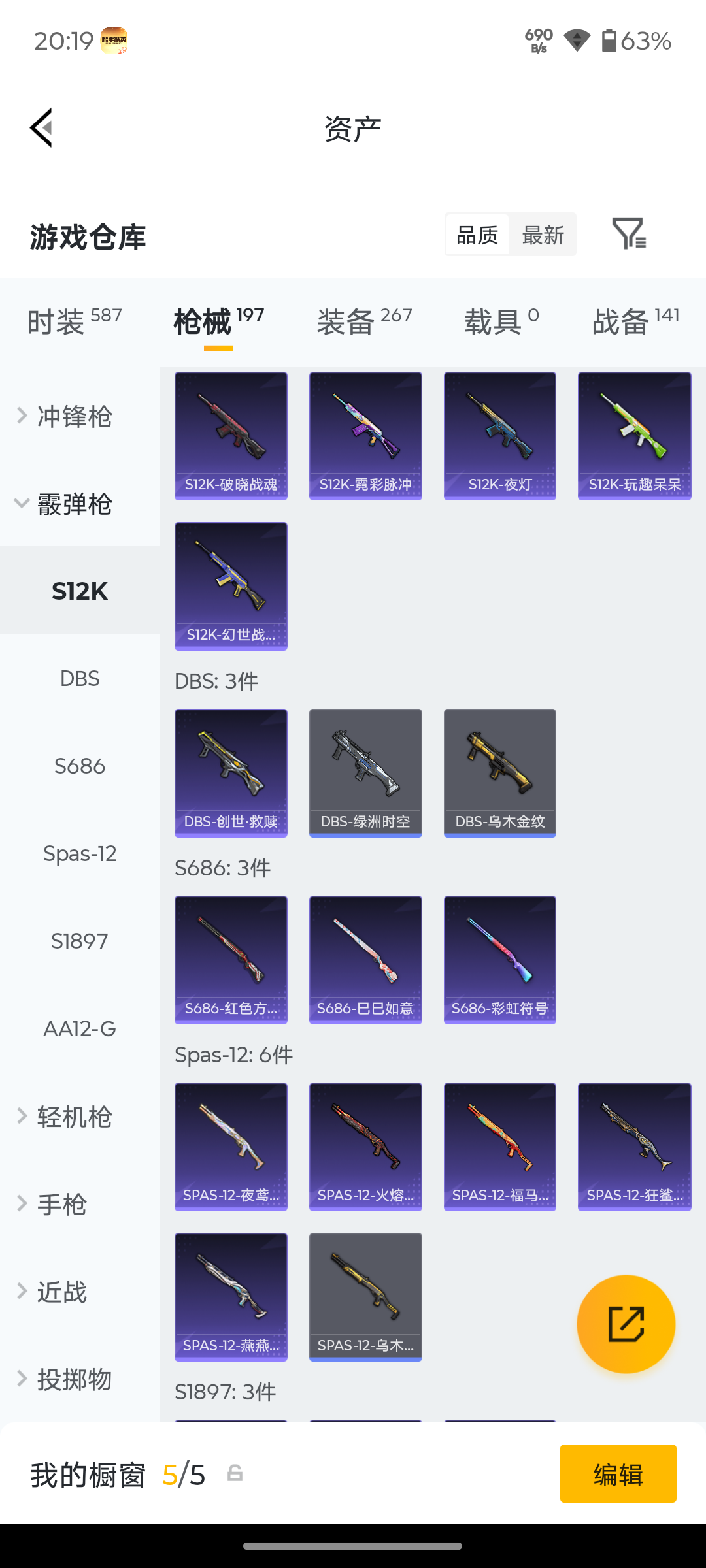Open the S12K-破晓战魂 skin
The height and width of the screenshot is (1568, 706).
click(231, 436)
